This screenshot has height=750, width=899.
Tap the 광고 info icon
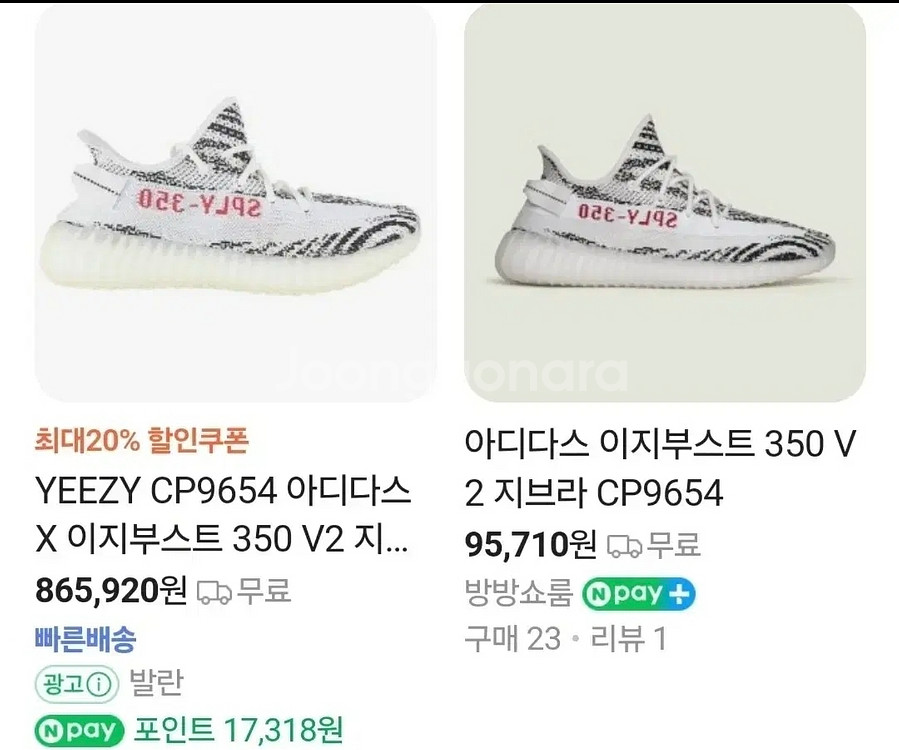click(97, 685)
